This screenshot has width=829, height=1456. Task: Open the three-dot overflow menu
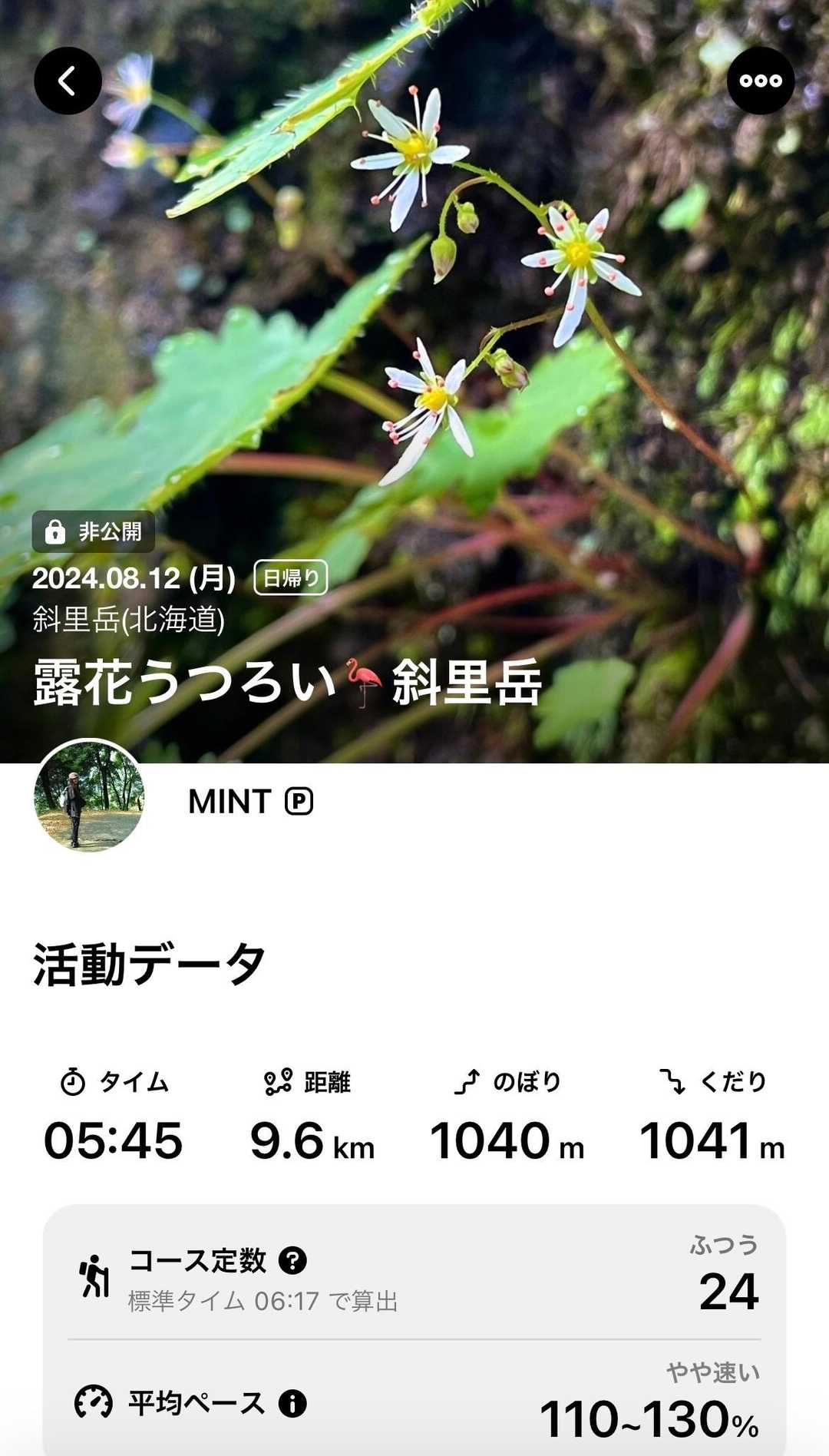coord(760,81)
